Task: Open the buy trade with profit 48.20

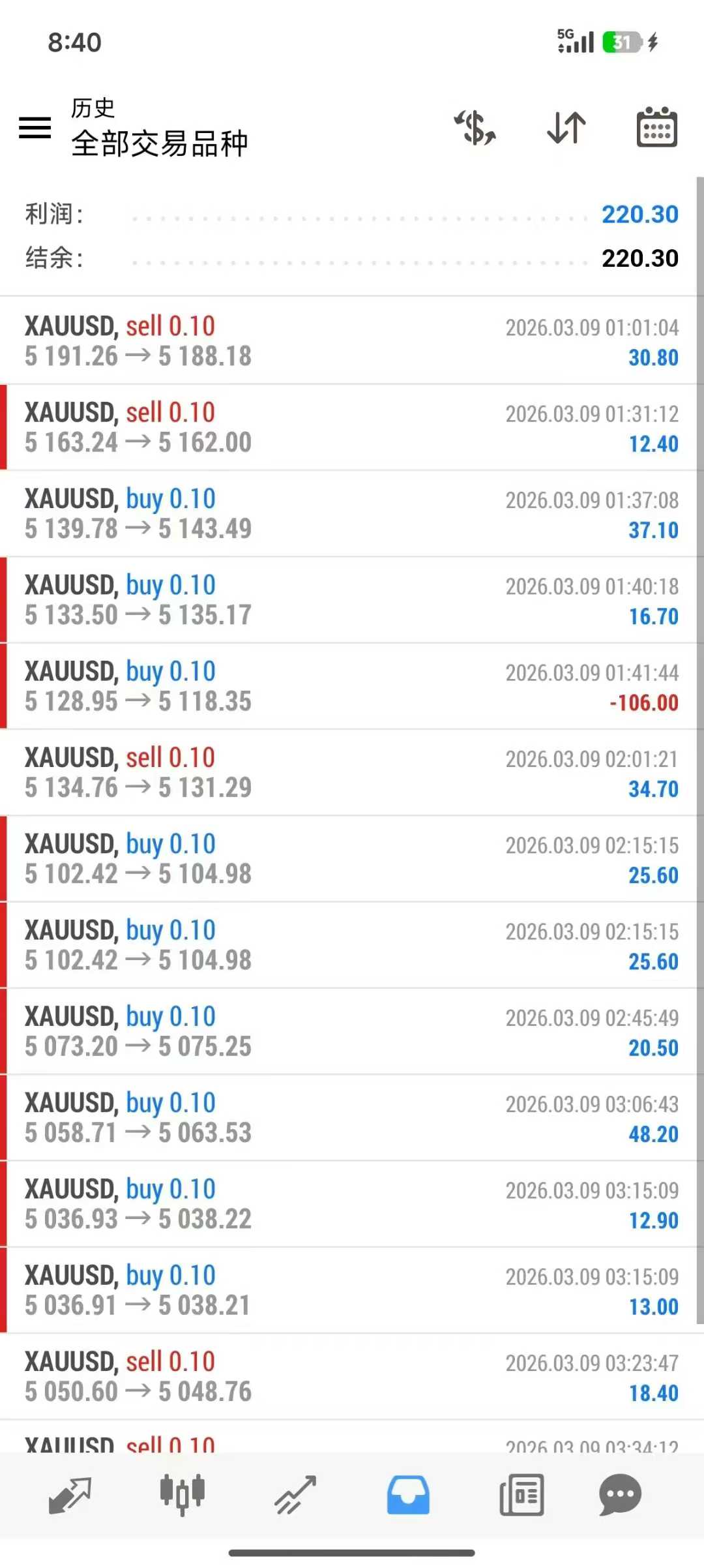Action: pos(352,1118)
